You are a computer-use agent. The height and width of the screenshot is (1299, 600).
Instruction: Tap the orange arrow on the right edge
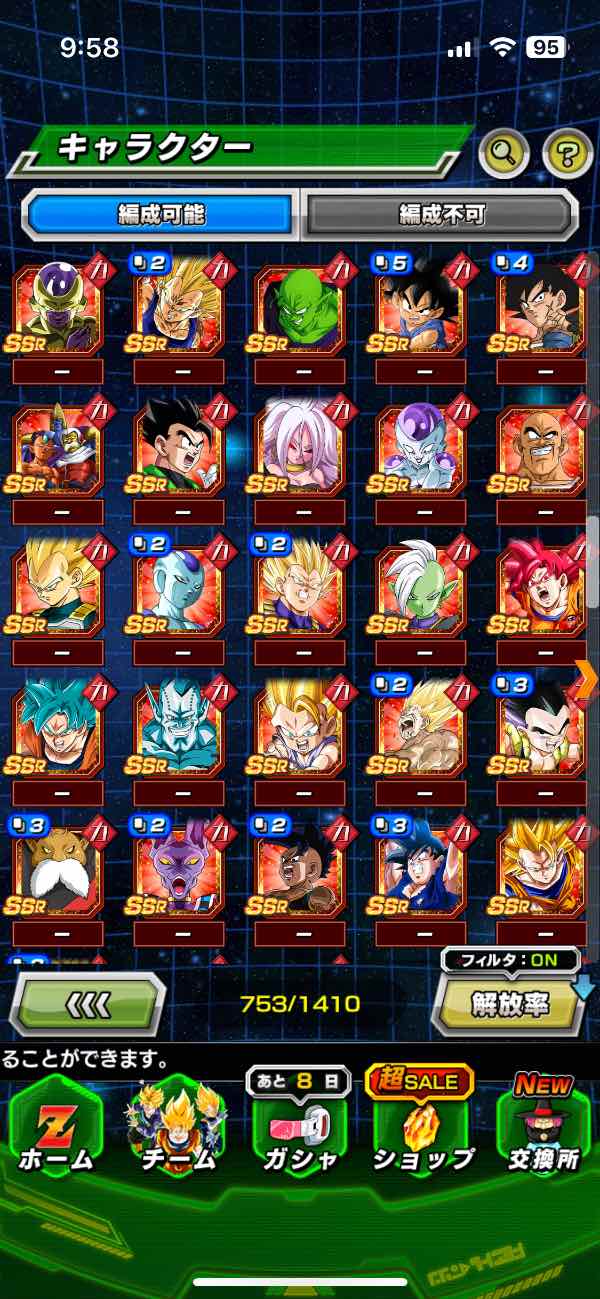tap(587, 678)
